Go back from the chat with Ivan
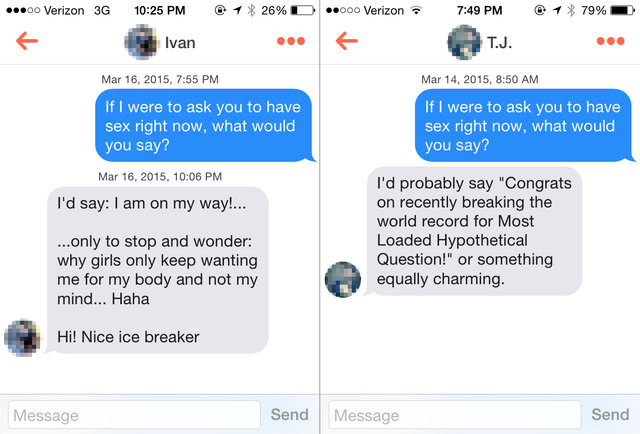The image size is (640, 434). 27,42
